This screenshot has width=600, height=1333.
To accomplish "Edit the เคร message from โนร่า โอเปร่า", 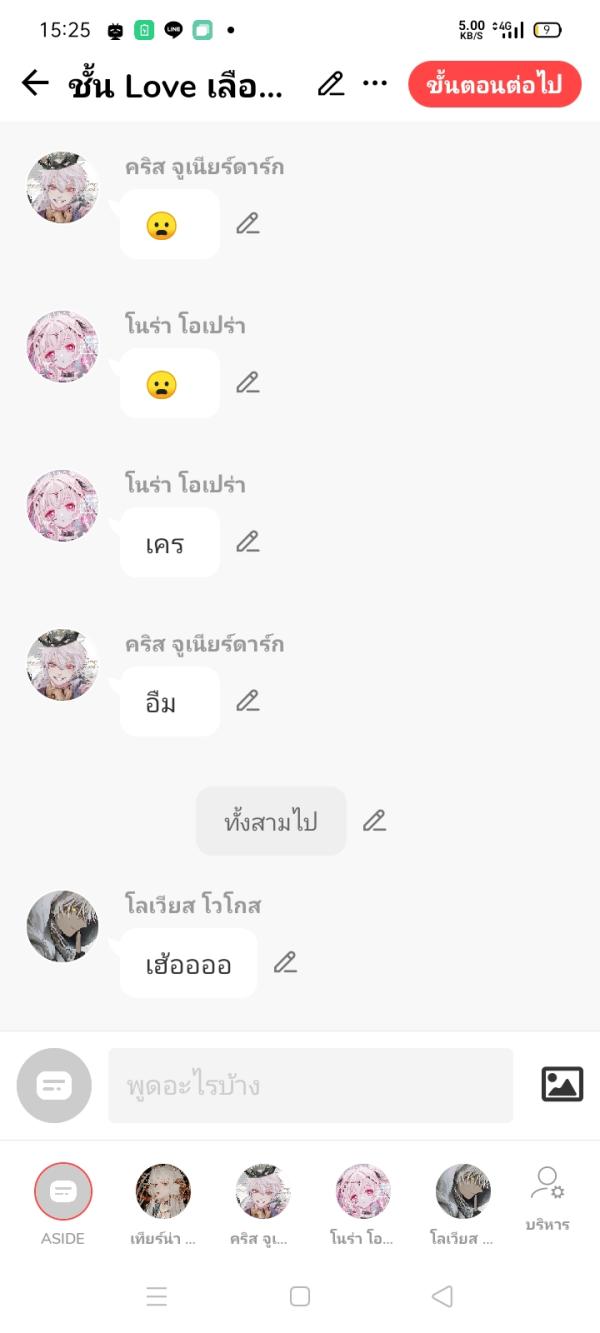I will (x=248, y=542).
